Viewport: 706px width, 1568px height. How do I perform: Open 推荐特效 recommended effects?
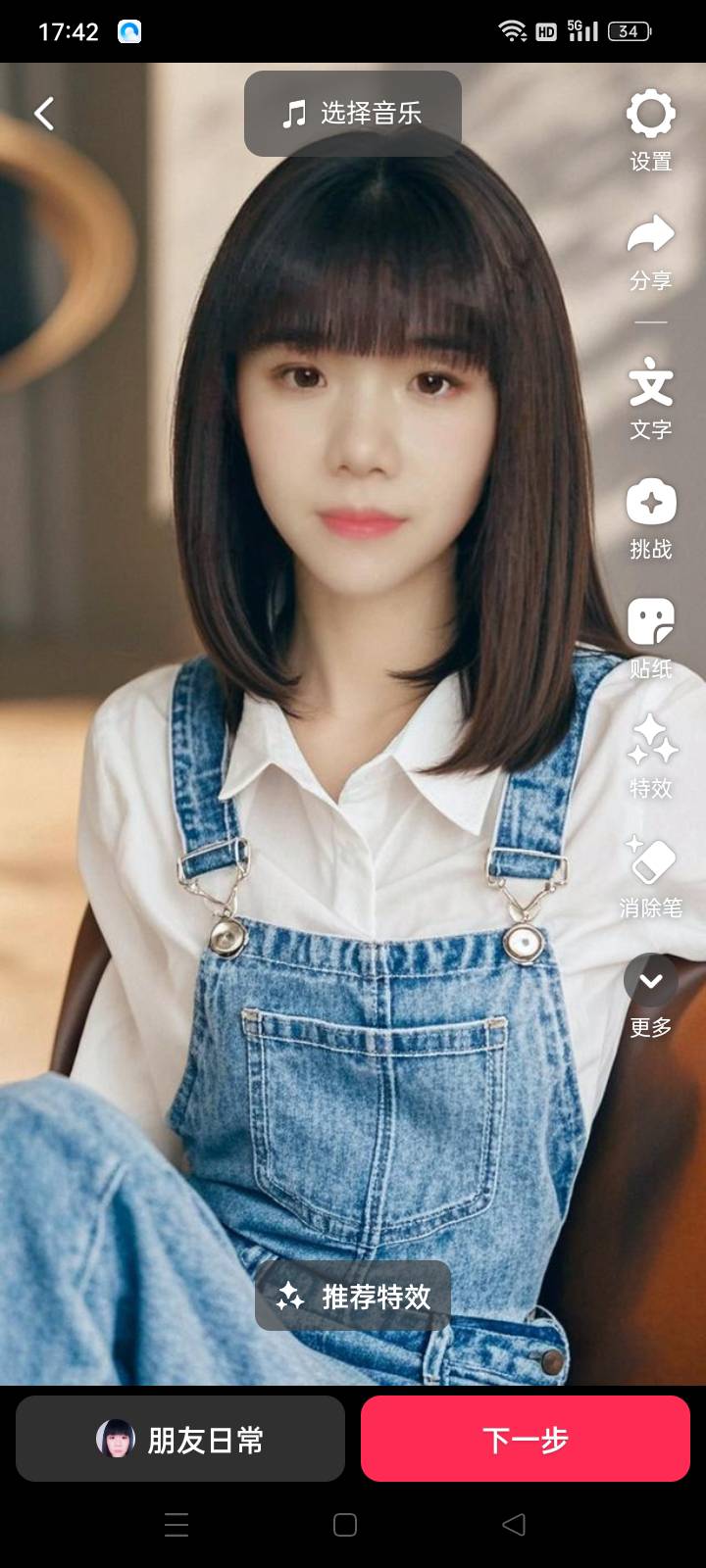pos(353,1297)
